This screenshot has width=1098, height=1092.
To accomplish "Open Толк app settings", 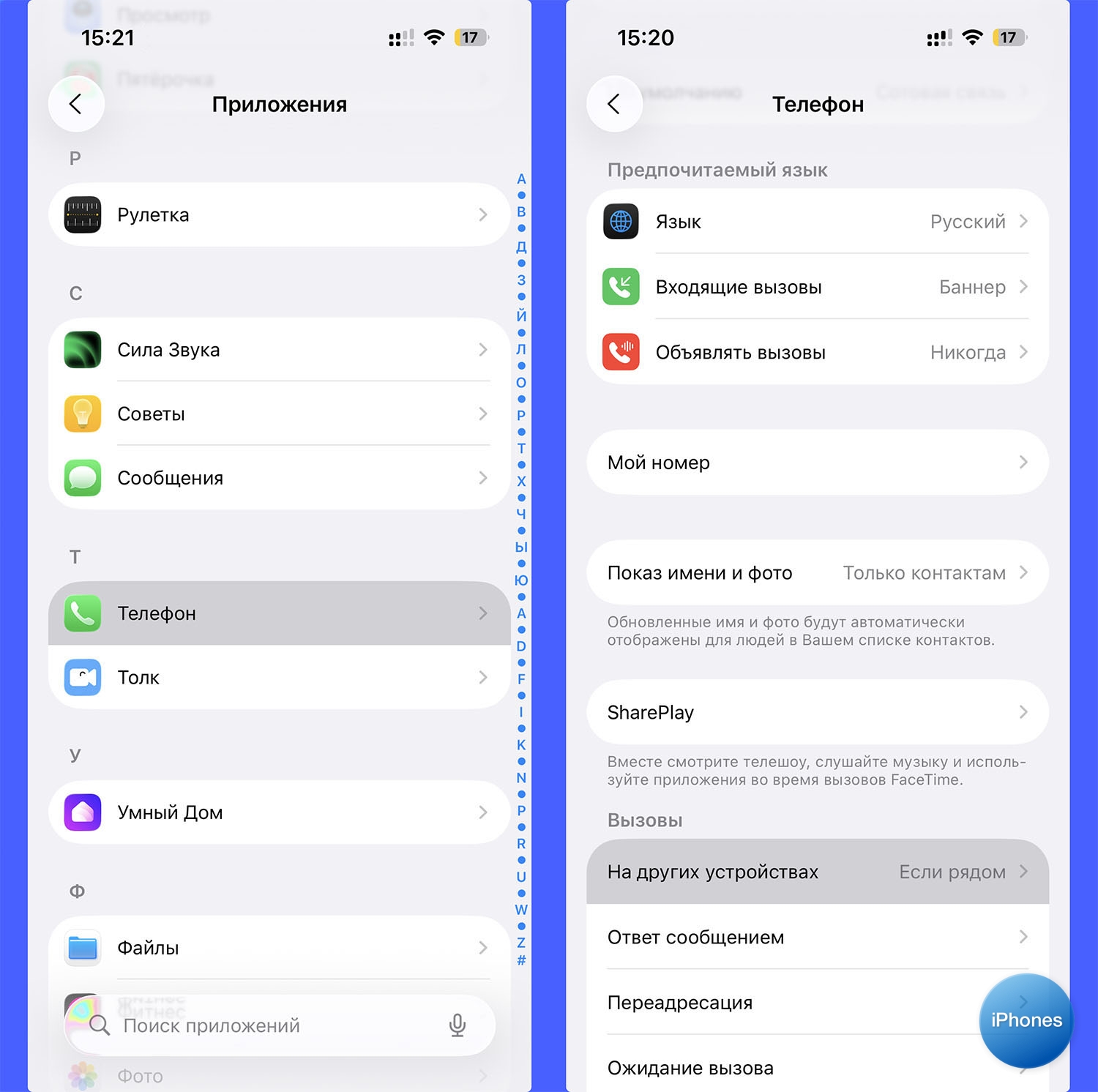I will coord(278,677).
